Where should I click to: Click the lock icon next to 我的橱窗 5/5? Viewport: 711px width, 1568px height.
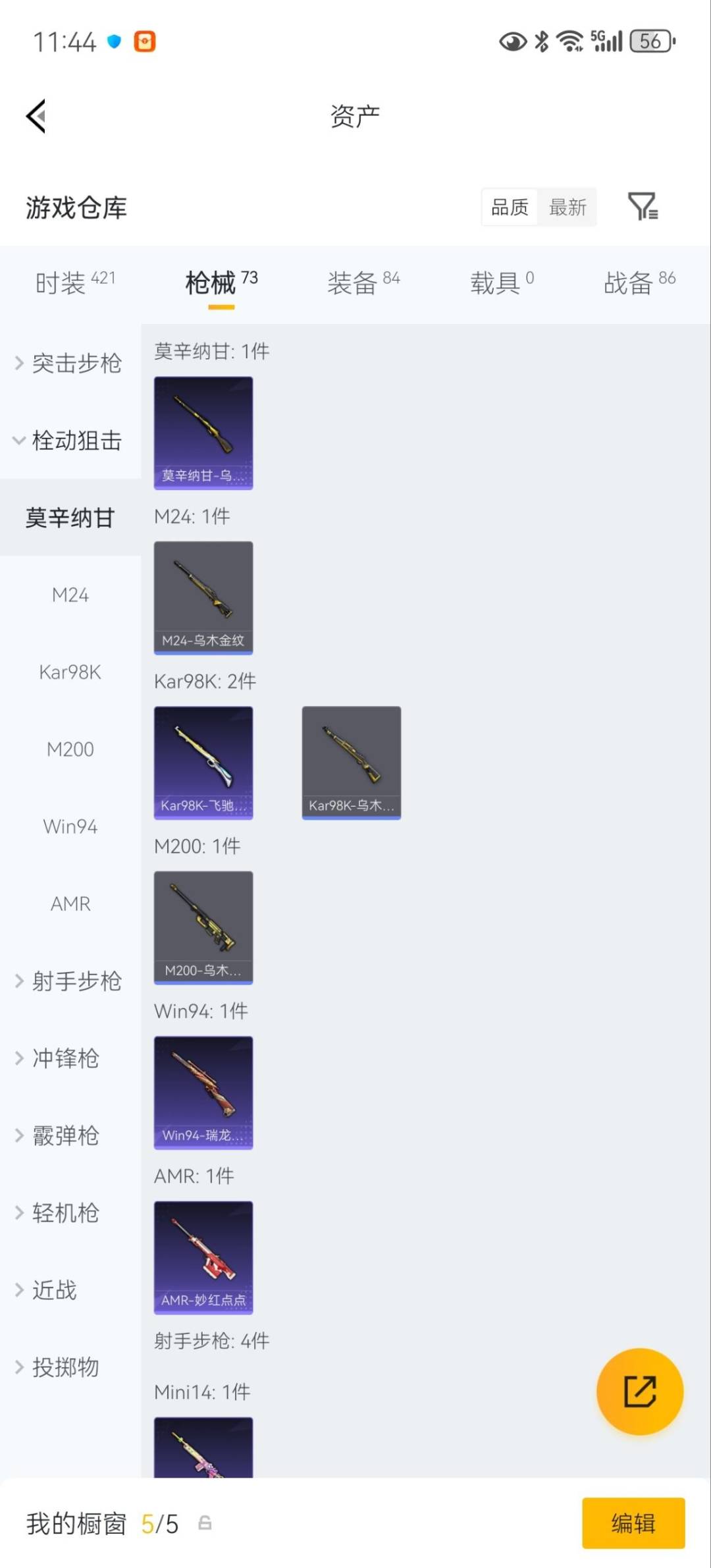point(204,1523)
